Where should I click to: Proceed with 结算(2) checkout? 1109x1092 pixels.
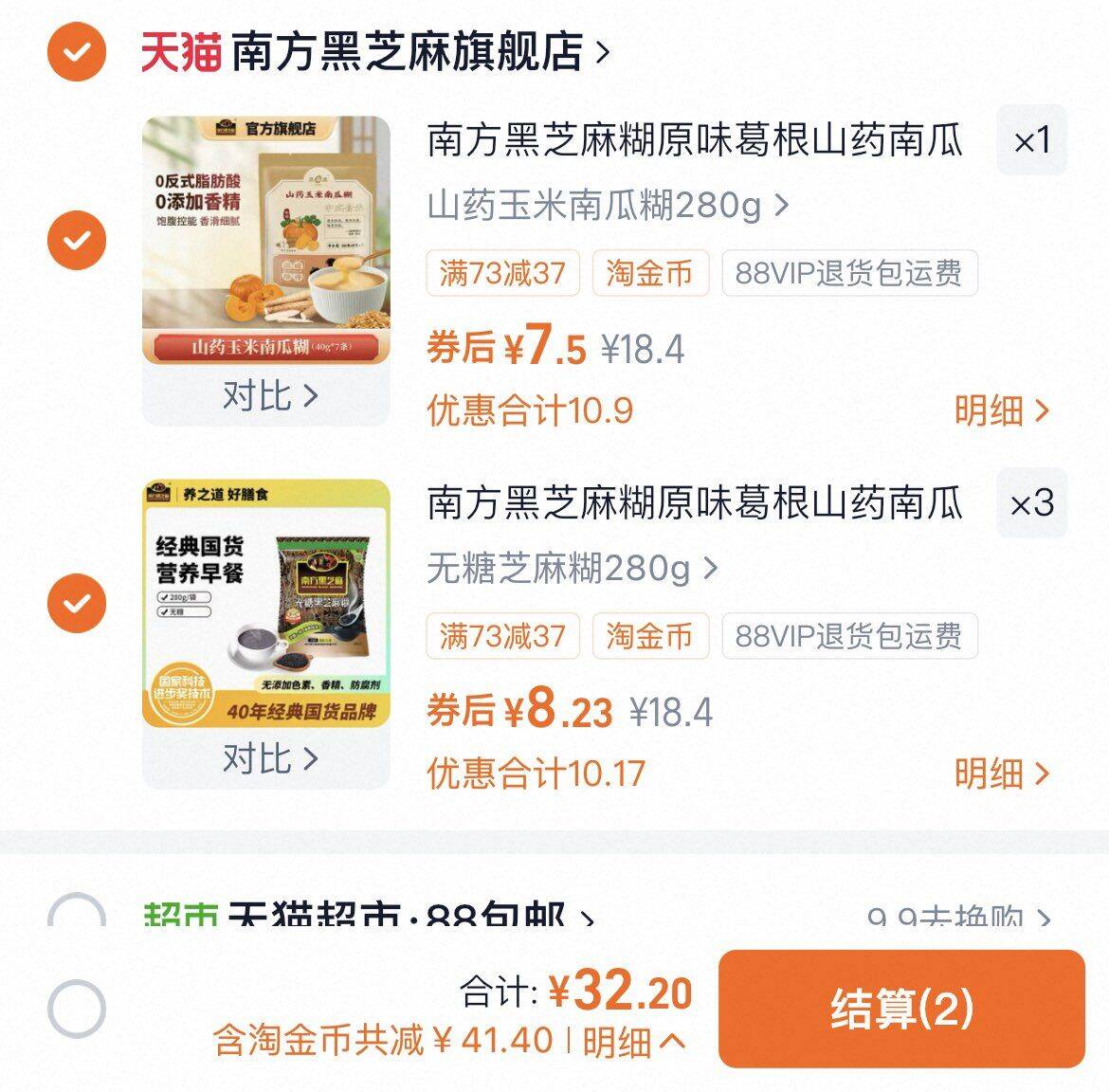pos(901,1009)
